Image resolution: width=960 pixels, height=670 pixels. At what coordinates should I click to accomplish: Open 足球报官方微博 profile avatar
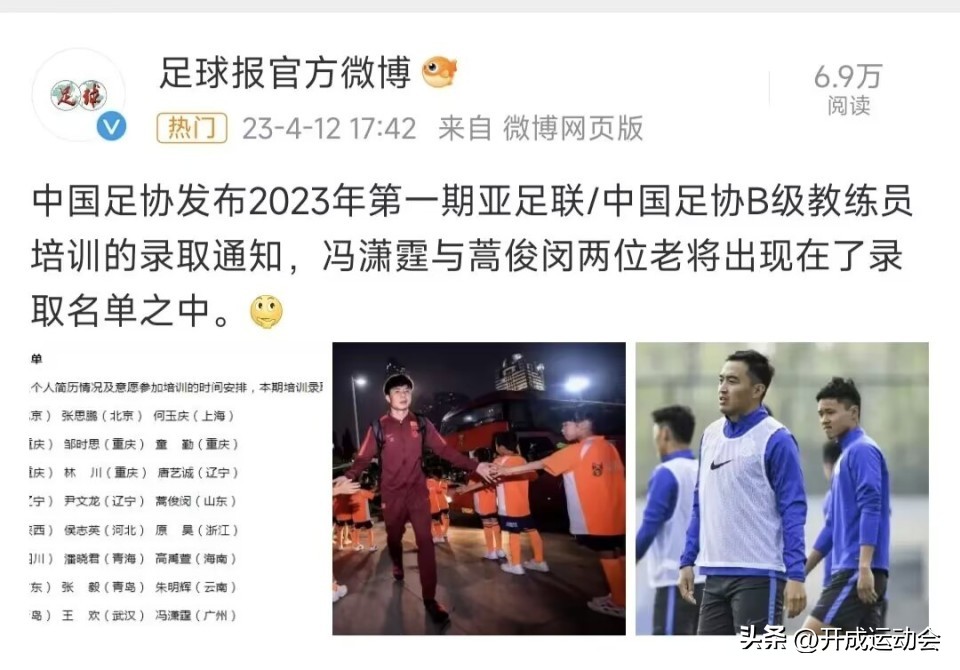tap(79, 94)
